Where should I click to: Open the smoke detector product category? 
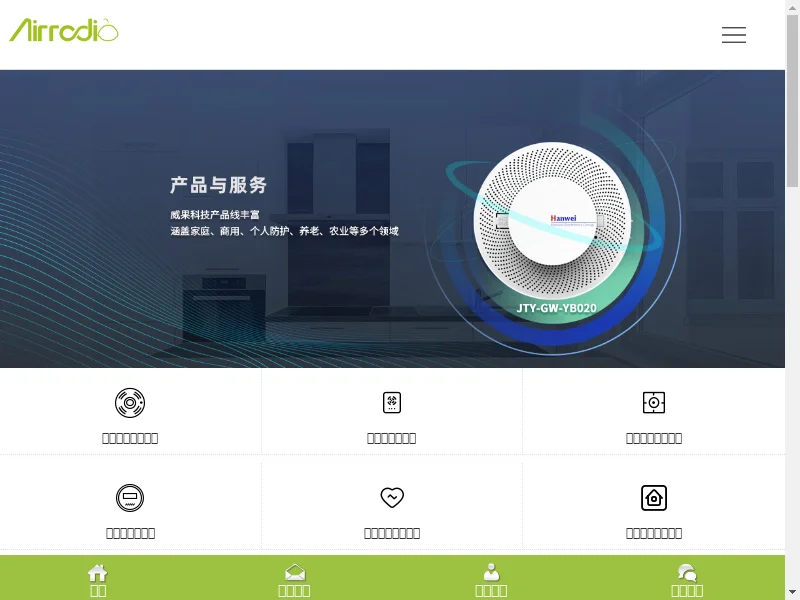coord(130,412)
